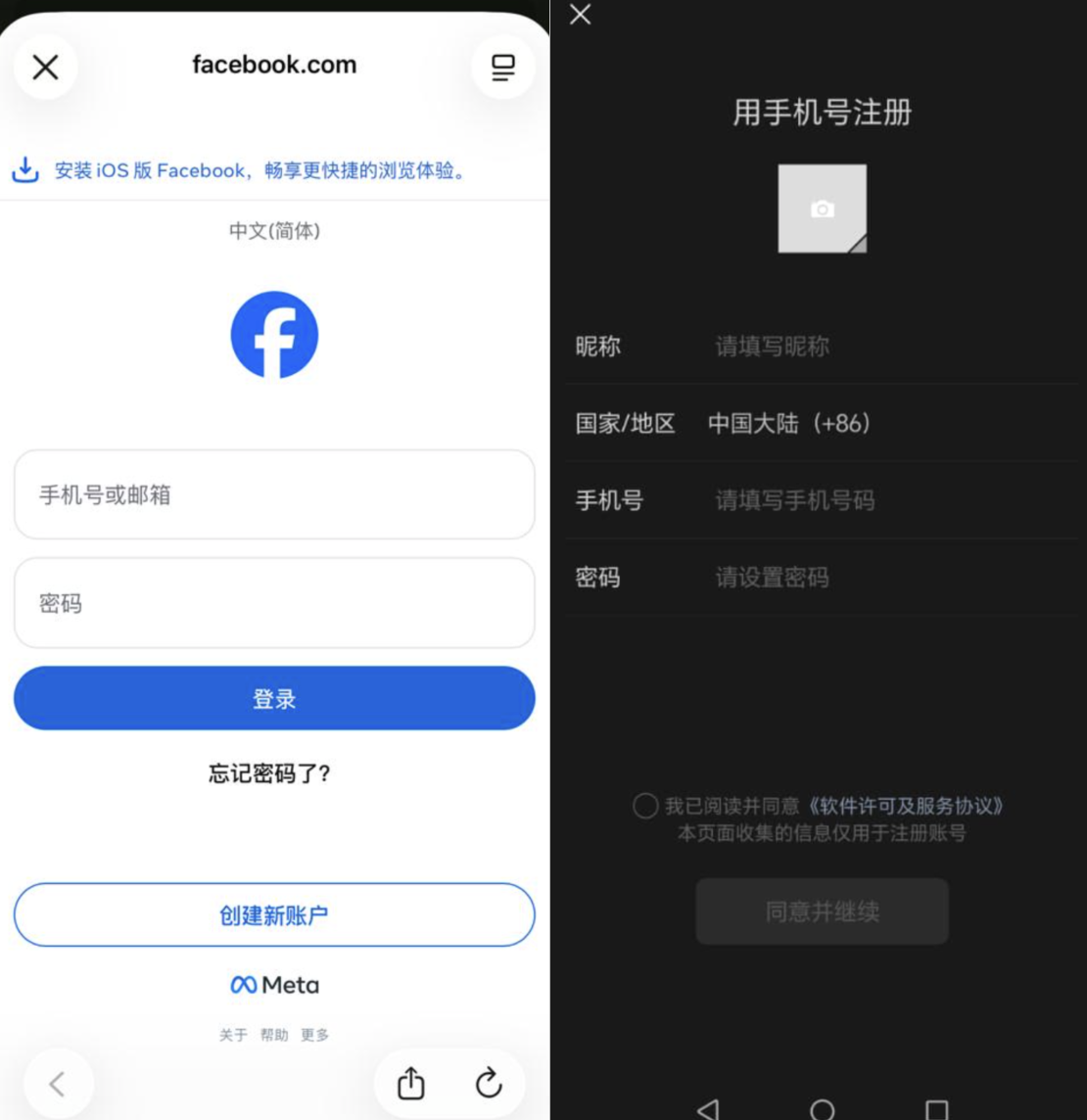
Task: Tap the install iOS Facebook app banner
Action: (x=240, y=170)
